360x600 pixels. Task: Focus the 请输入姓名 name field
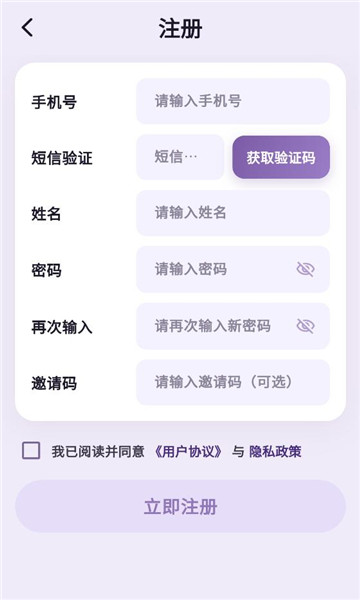pos(233,213)
